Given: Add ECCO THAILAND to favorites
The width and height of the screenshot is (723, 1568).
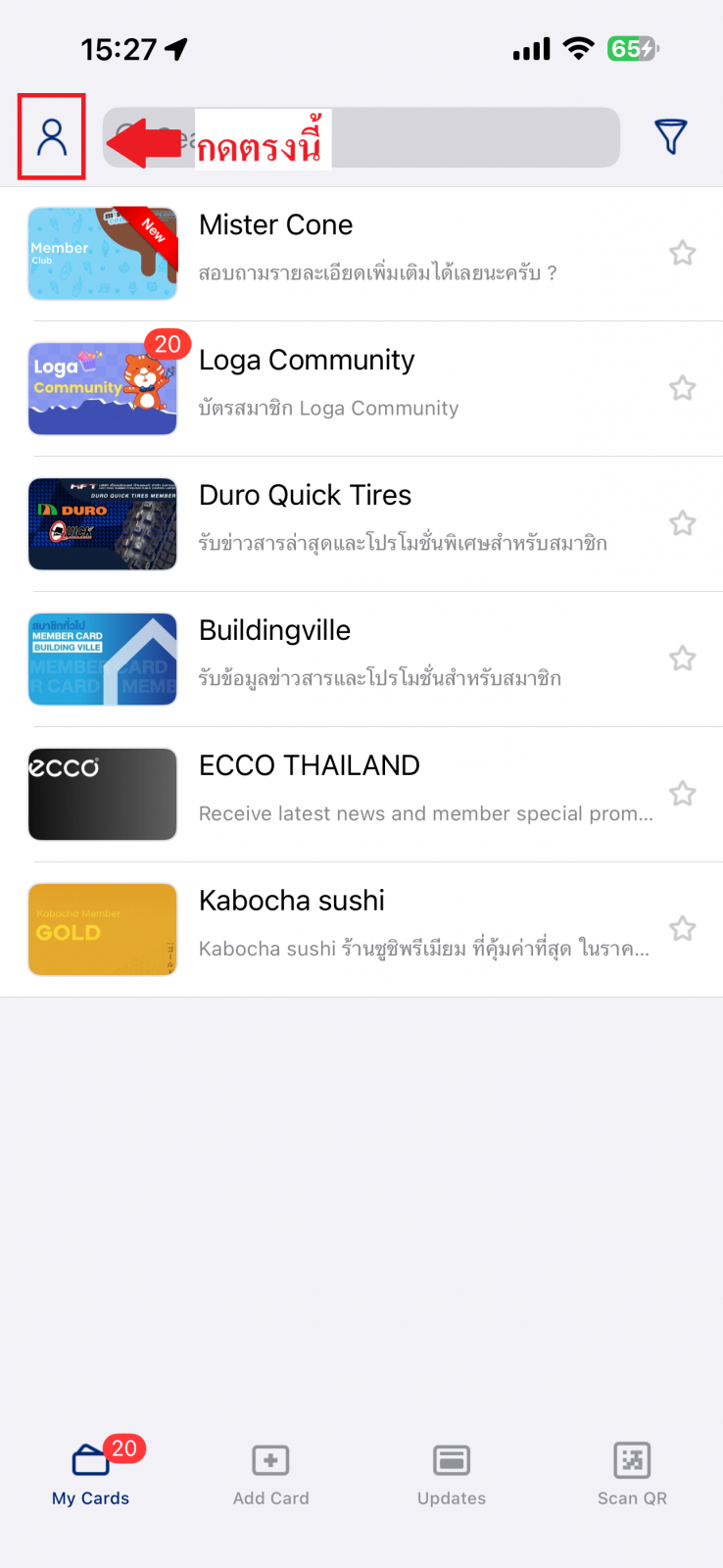Looking at the screenshot, I should tap(683, 794).
